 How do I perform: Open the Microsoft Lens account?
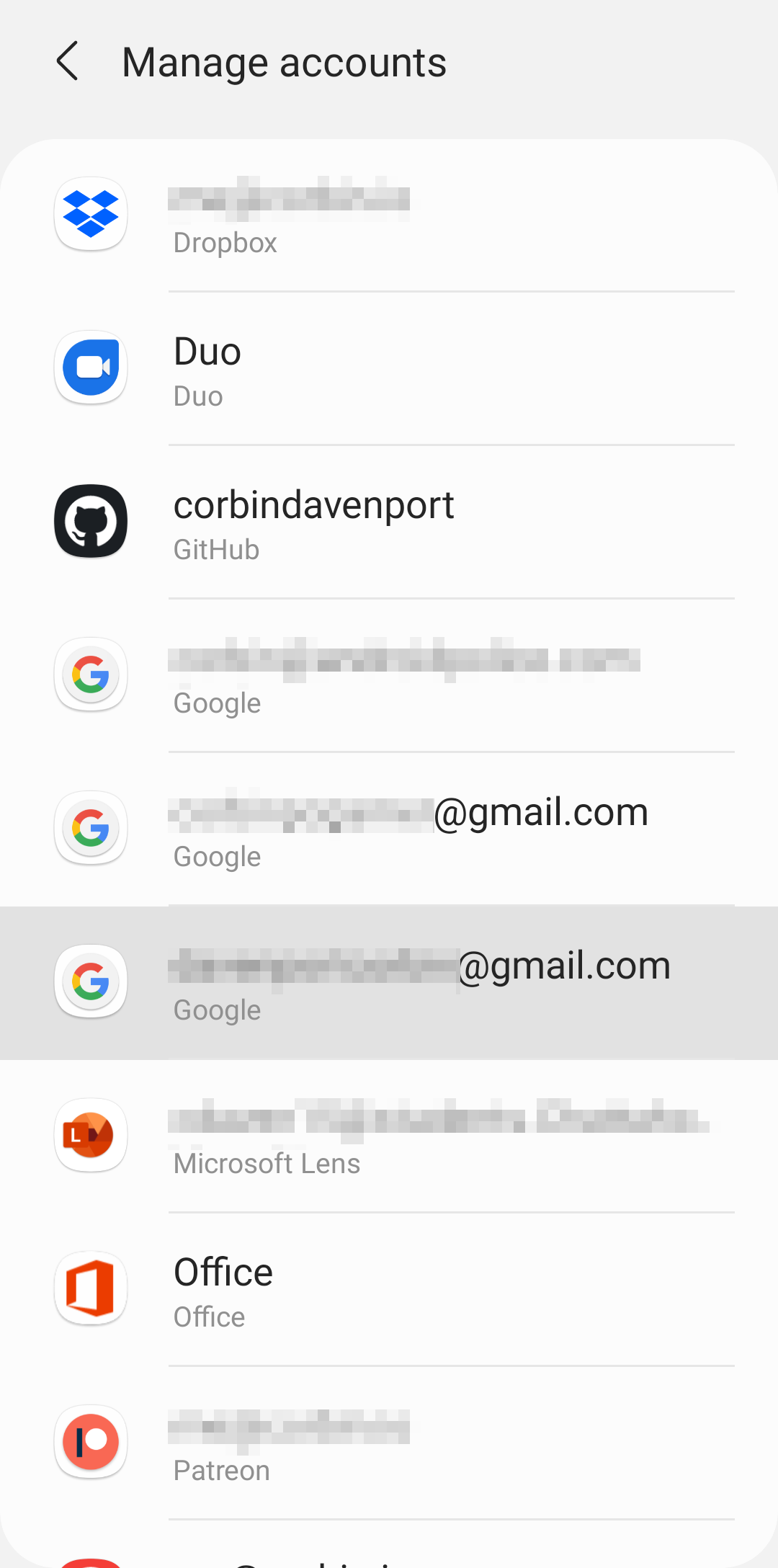[x=389, y=1136]
